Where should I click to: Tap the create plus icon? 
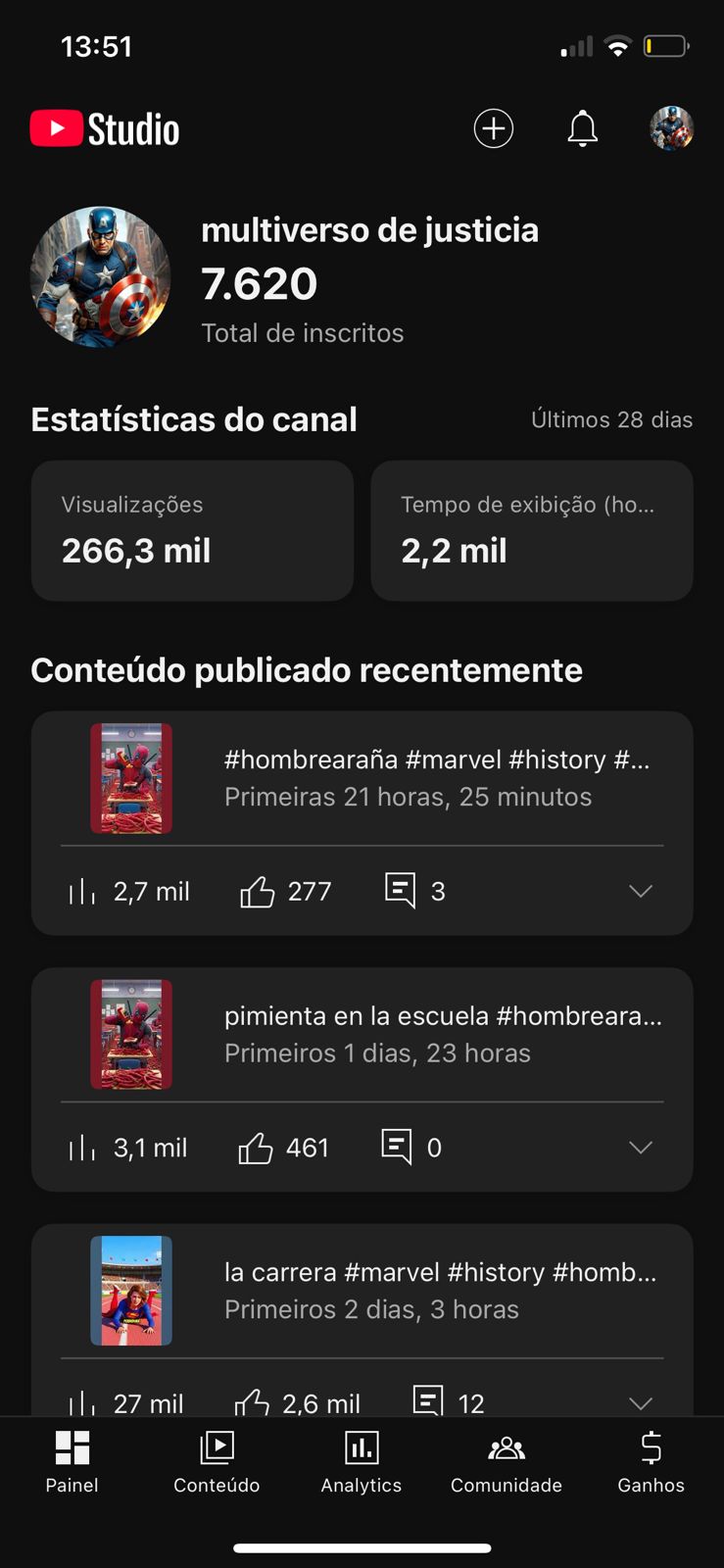tap(494, 128)
